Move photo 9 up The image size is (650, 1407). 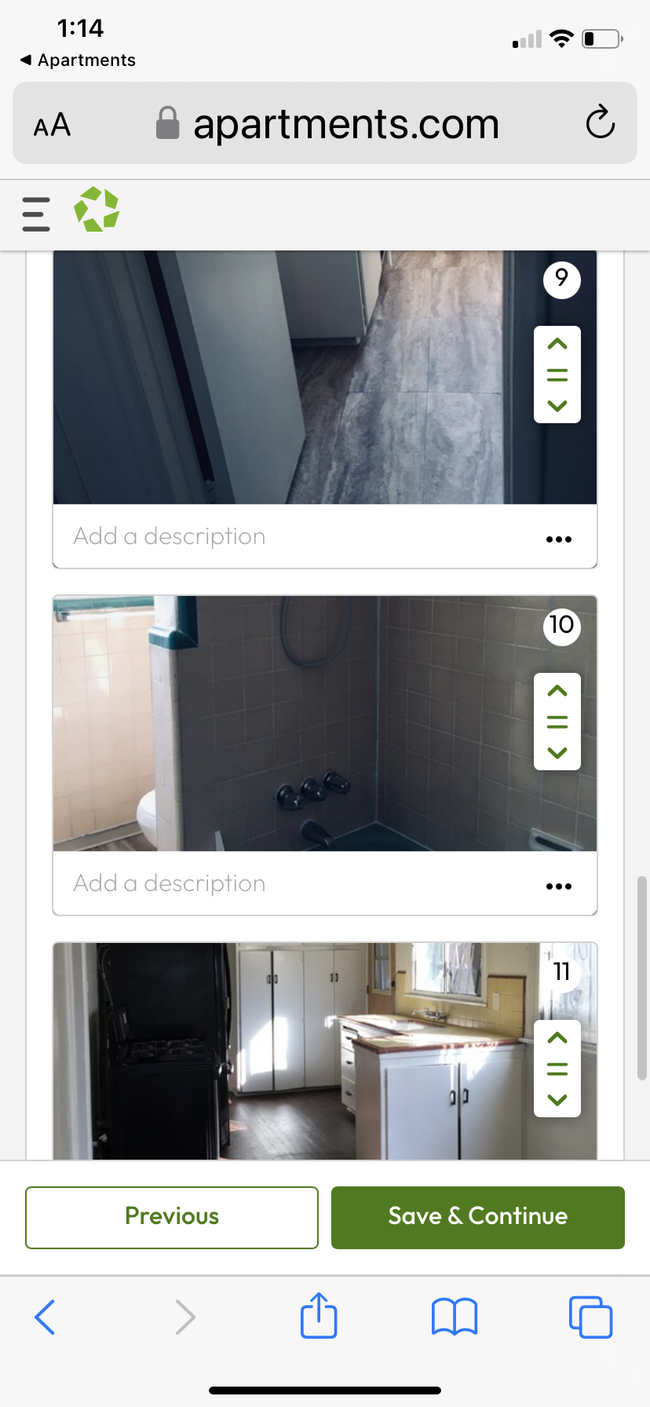tap(557, 344)
